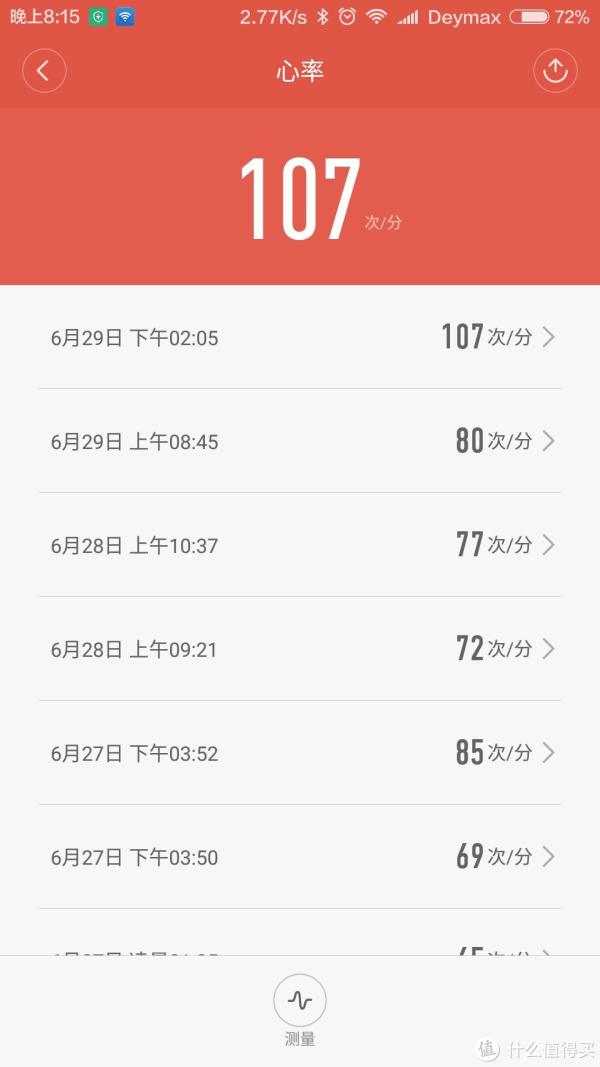Viewport: 600px width, 1067px height.
Task: Open the 6月29日 下午02:05 record
Action: (x=300, y=337)
